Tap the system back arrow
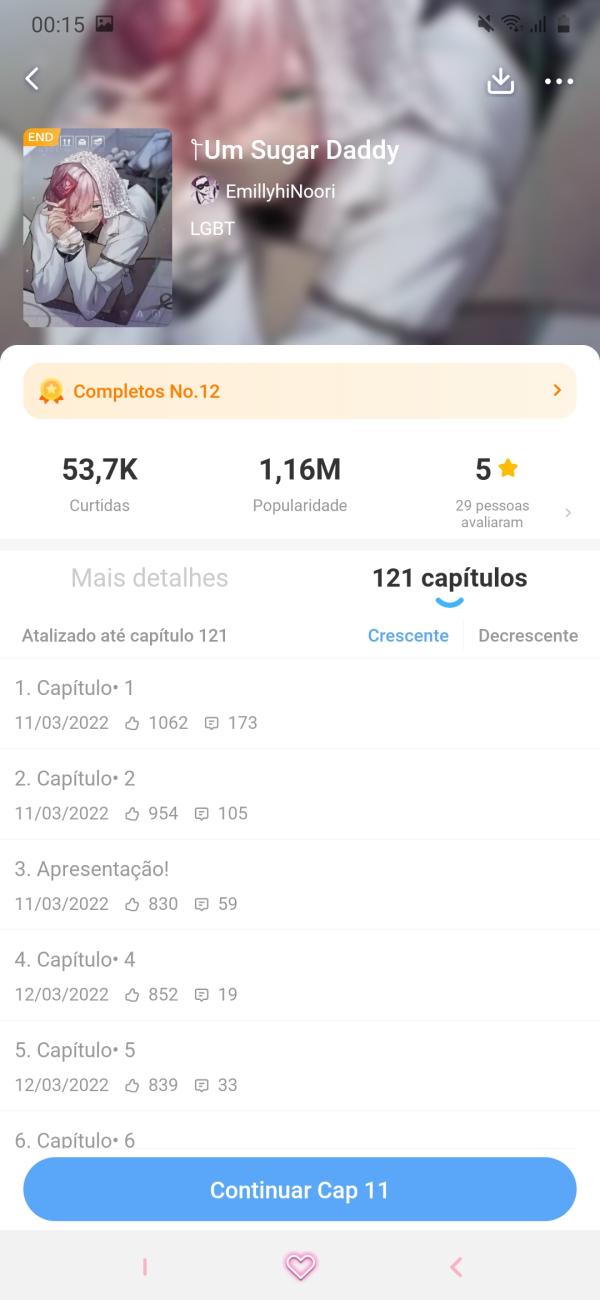600x1300 pixels. pos(456,1267)
